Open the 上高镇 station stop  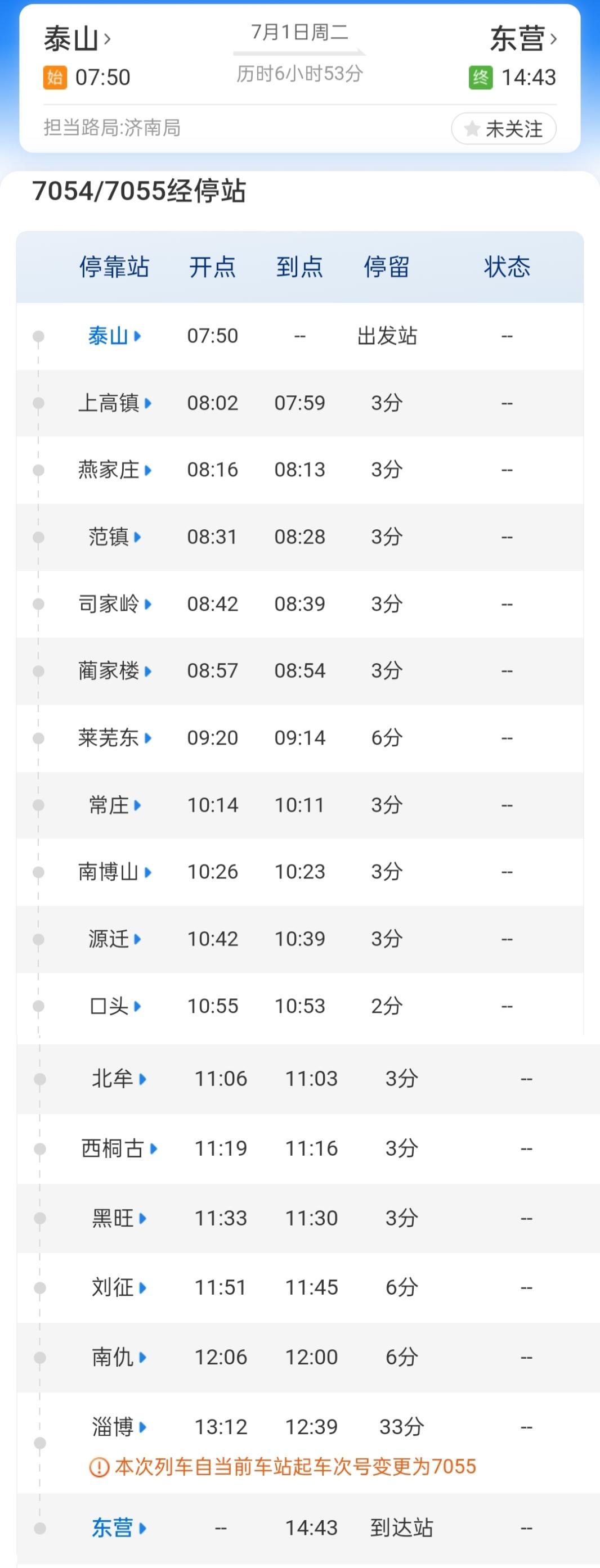click(x=114, y=403)
